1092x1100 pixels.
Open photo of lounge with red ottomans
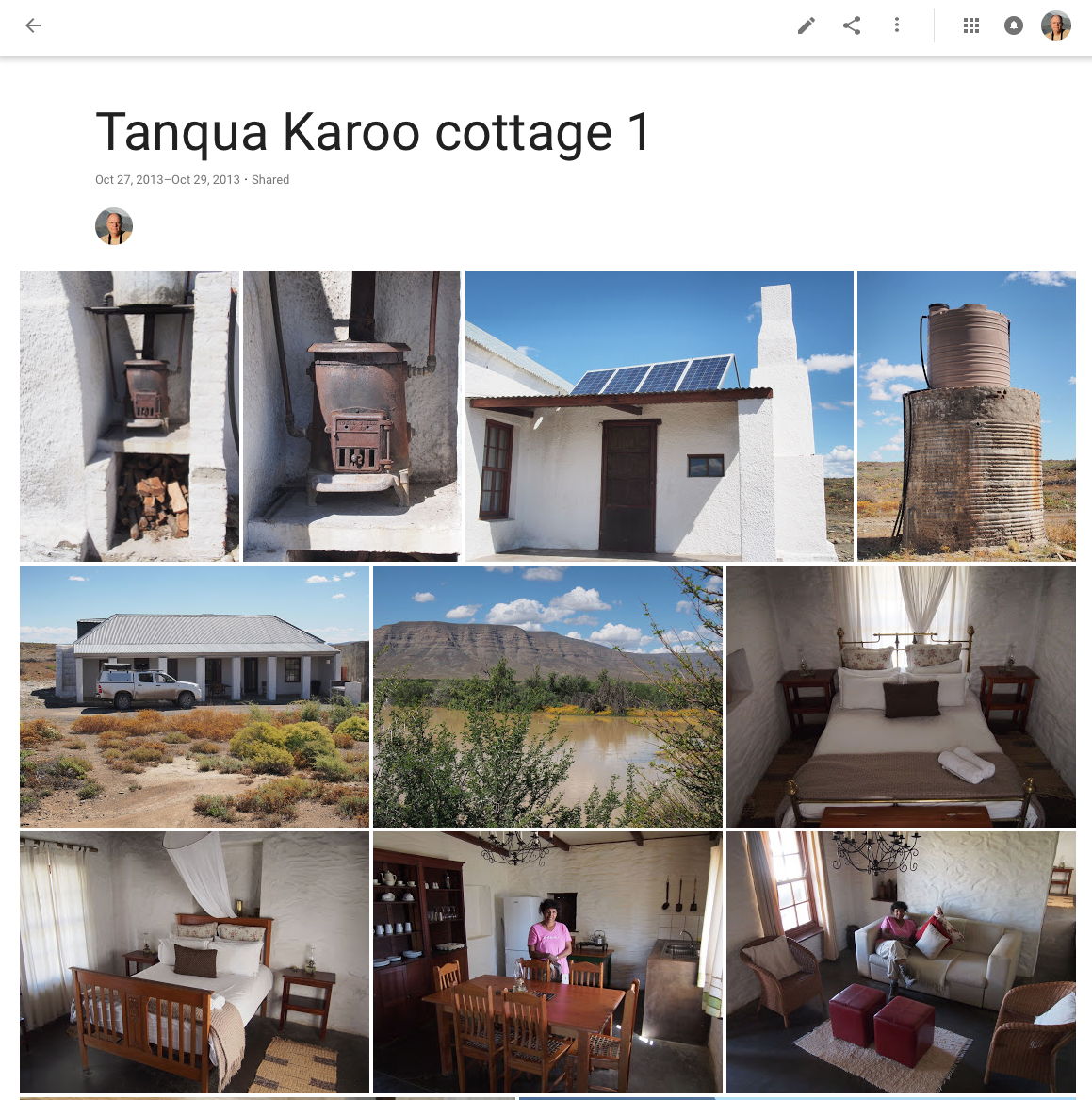[x=901, y=962]
